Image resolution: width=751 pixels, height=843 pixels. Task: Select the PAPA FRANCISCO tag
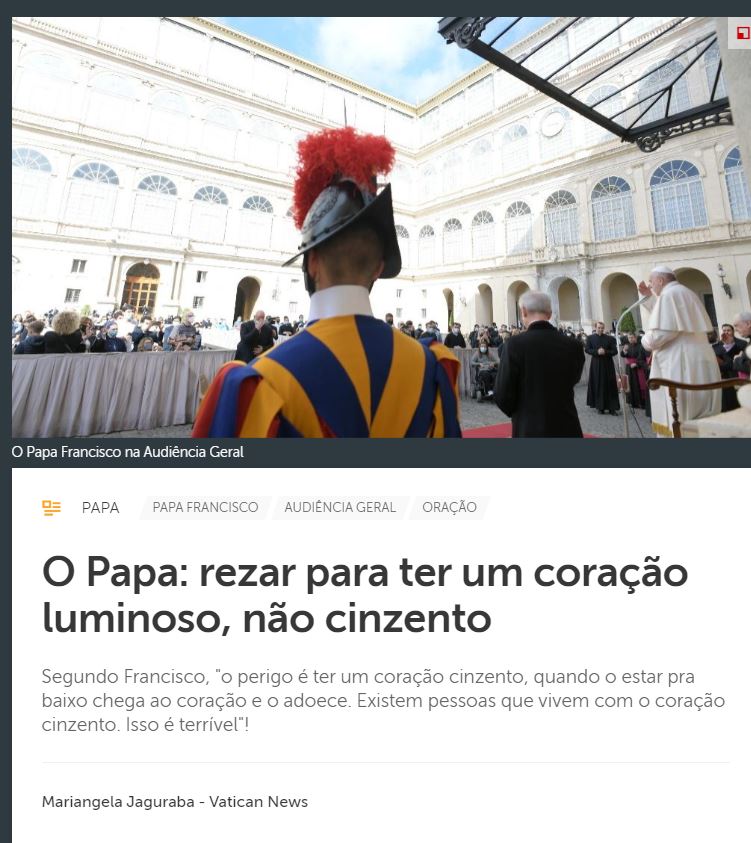[205, 508]
